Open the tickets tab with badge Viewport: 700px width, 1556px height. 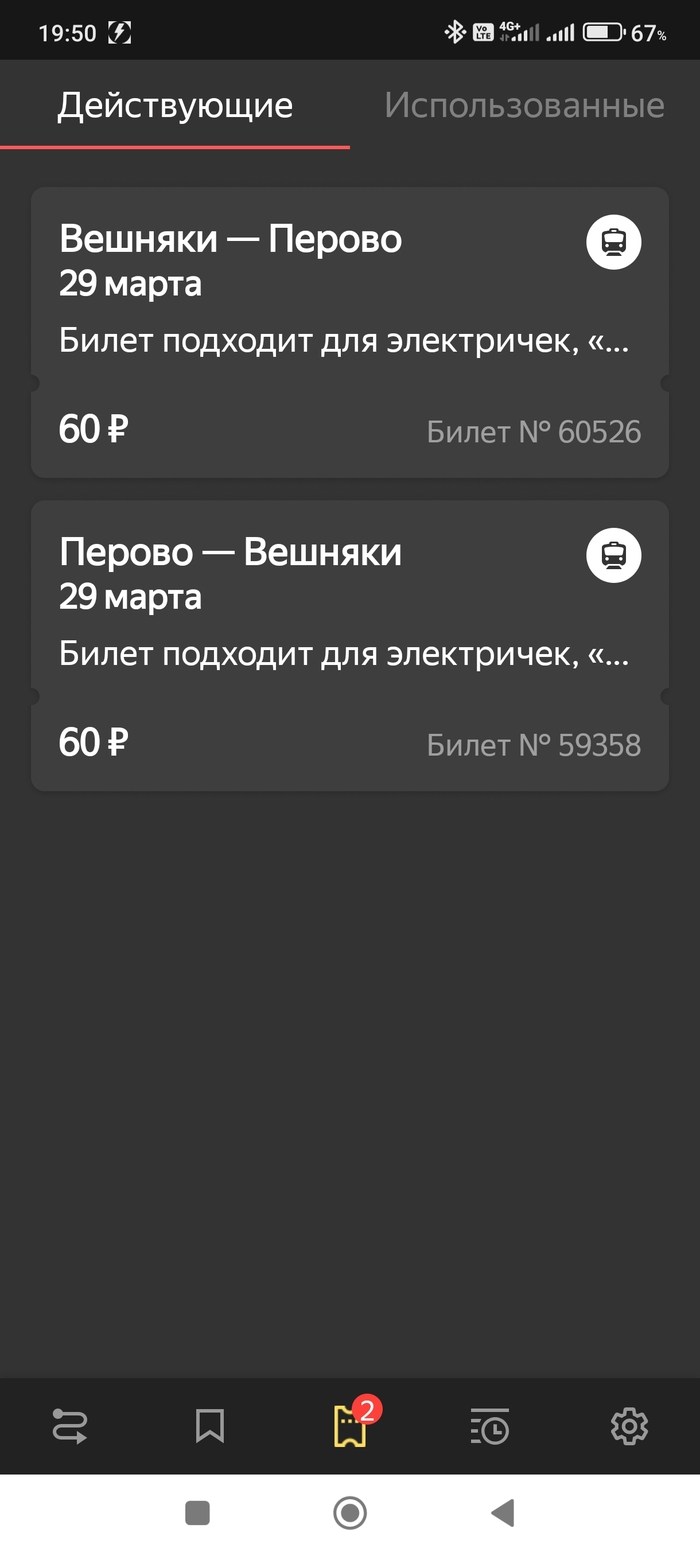tap(350, 1426)
